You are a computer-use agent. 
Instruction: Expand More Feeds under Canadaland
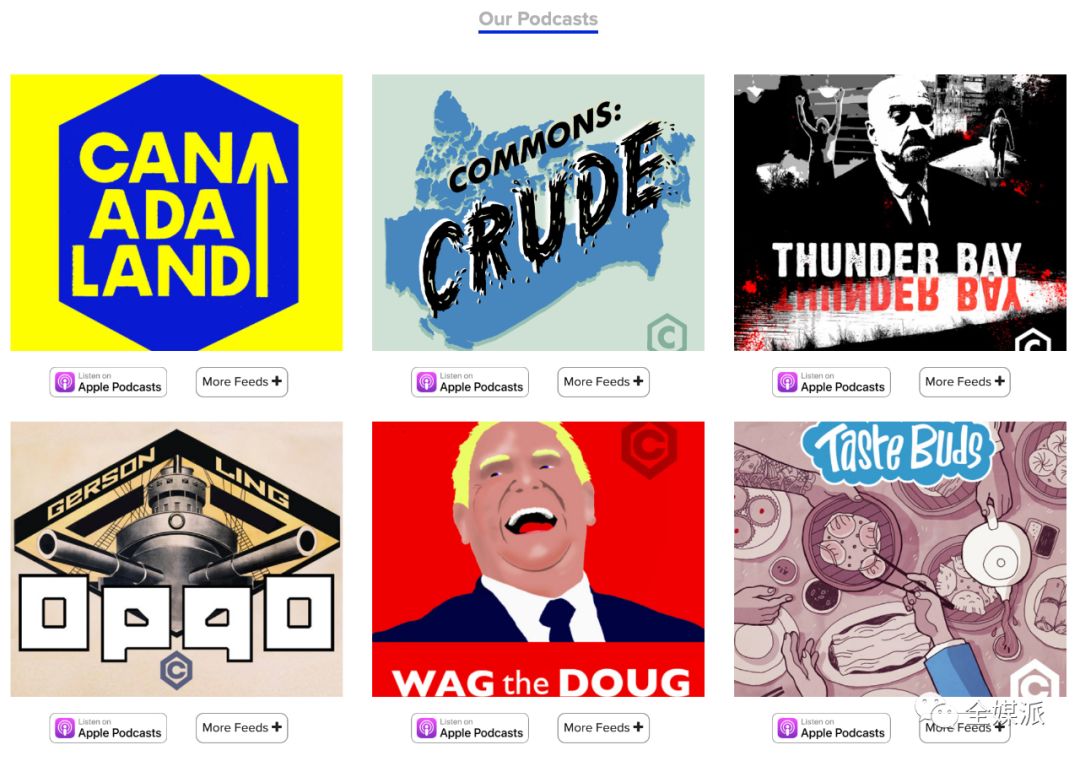click(242, 382)
